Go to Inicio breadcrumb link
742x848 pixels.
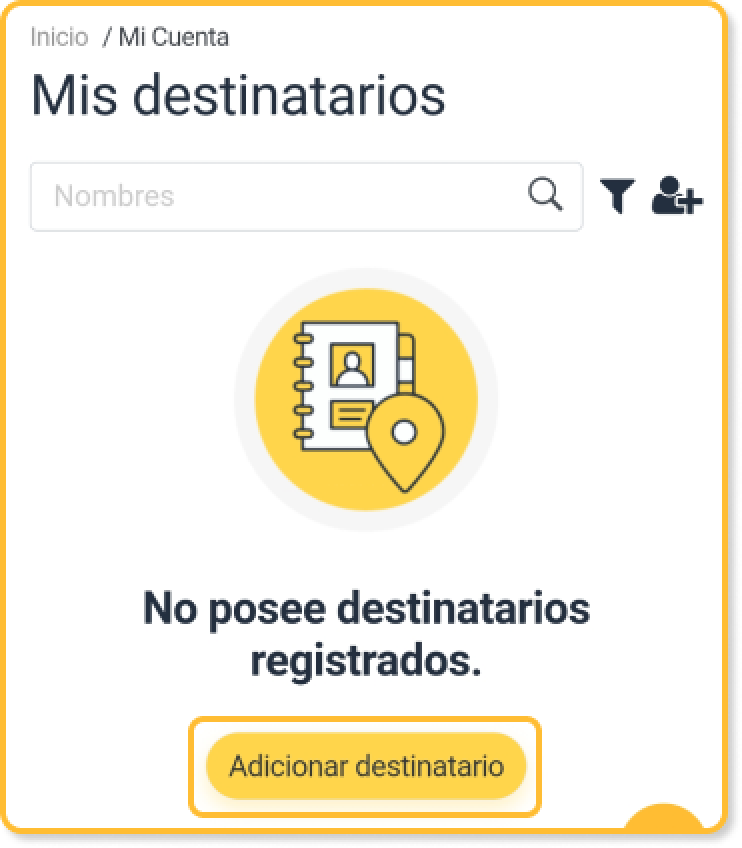tap(59, 38)
